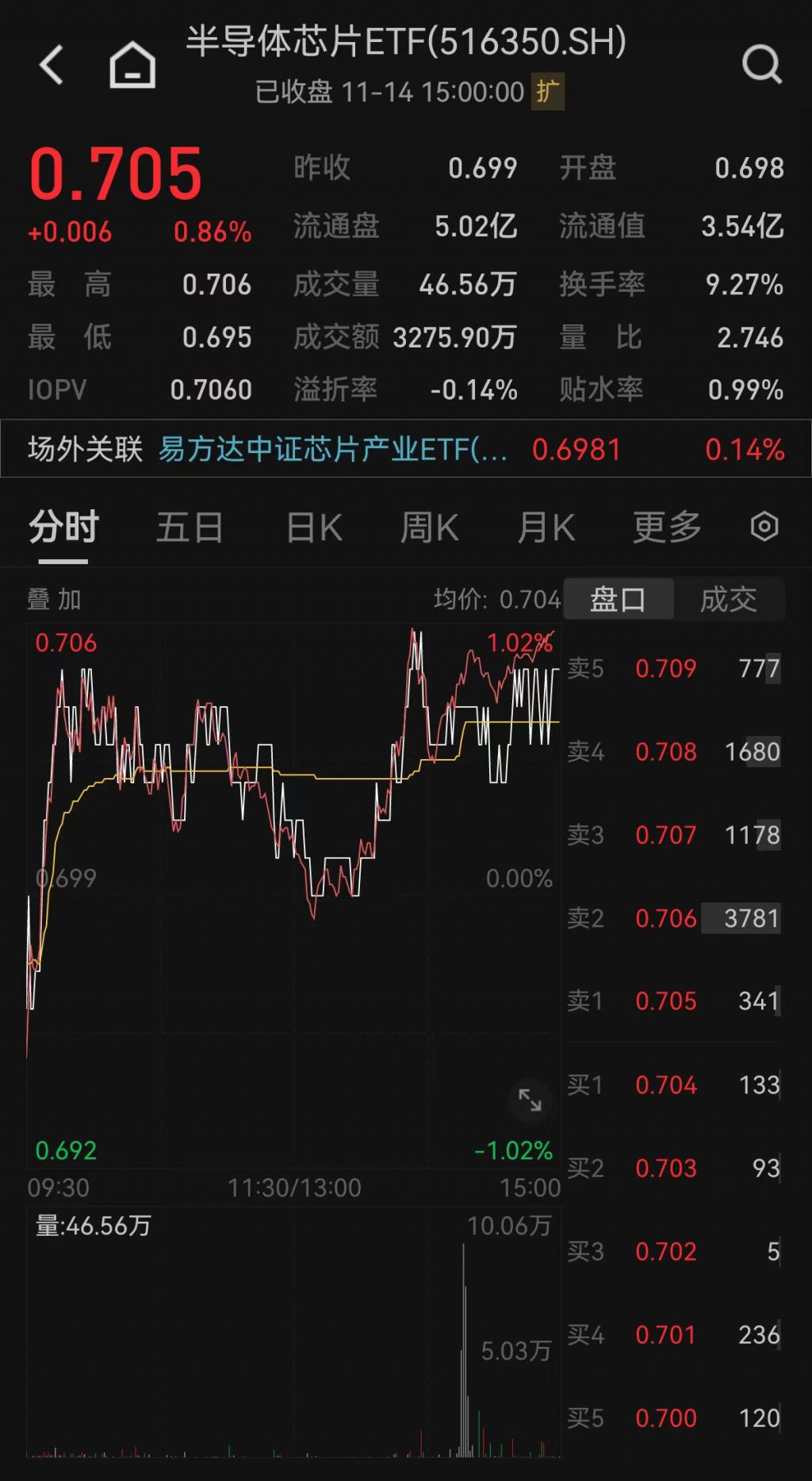
Task: Toggle the 更多 options panel
Action: [666, 527]
